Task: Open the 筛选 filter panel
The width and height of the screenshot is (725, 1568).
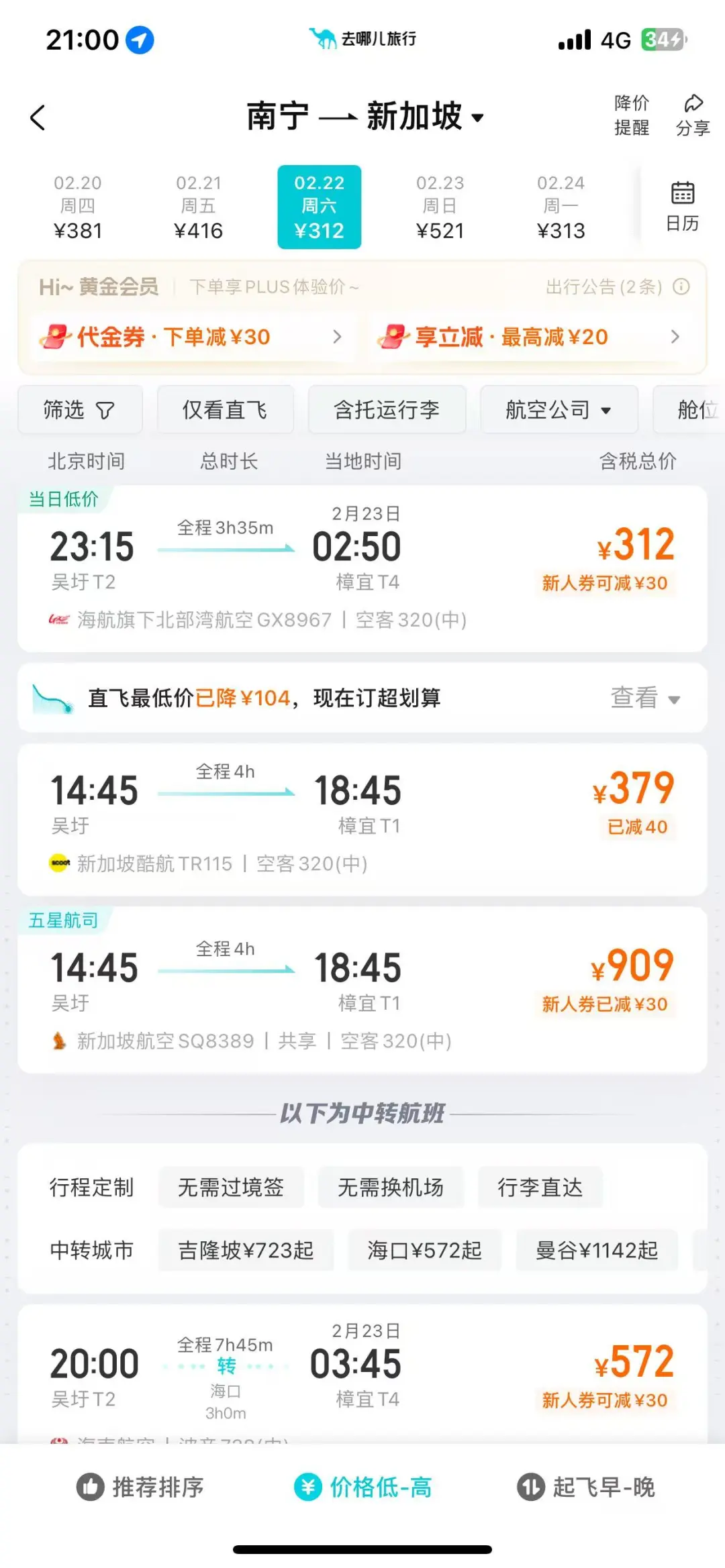Action: 80,410
